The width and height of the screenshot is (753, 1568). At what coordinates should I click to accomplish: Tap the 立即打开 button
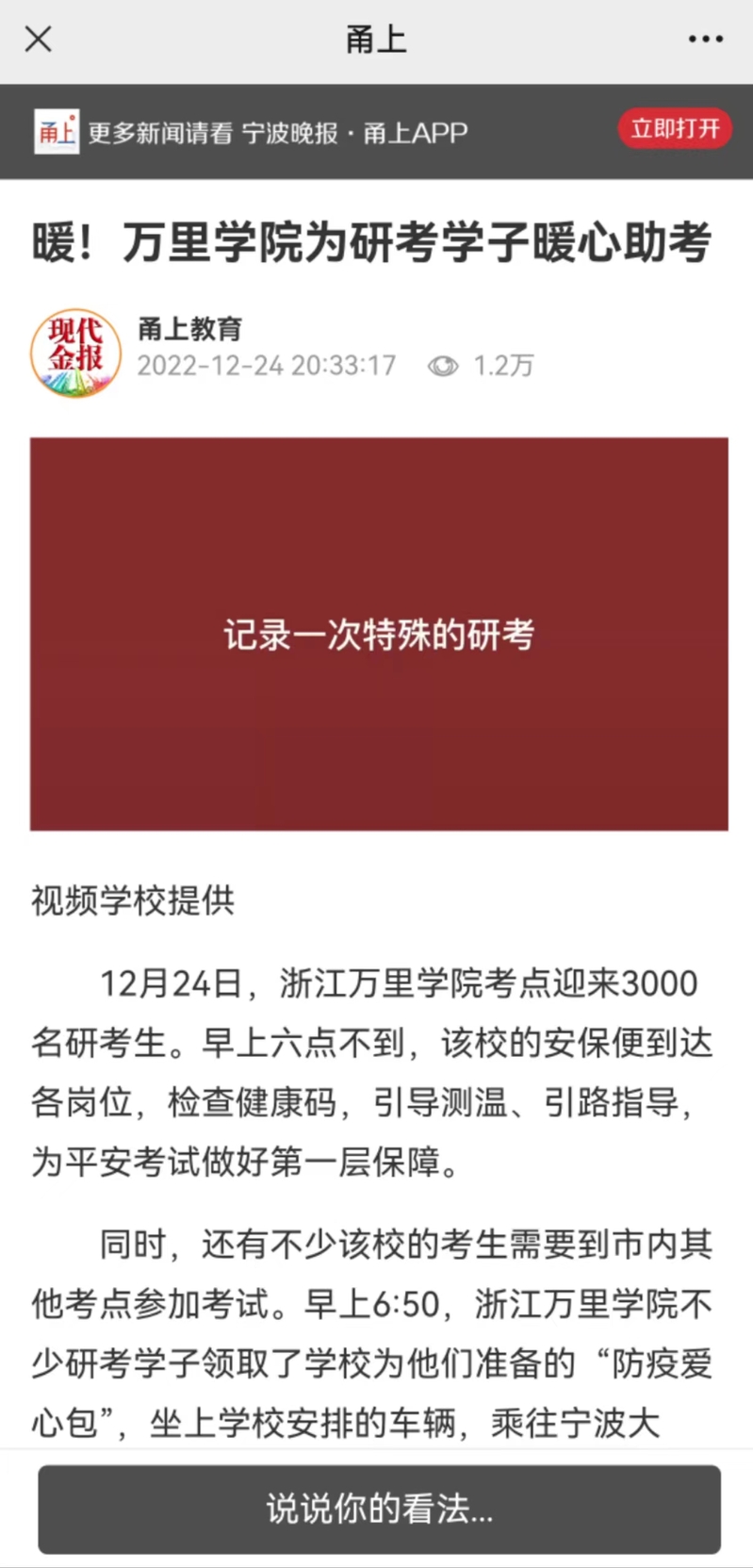click(675, 128)
